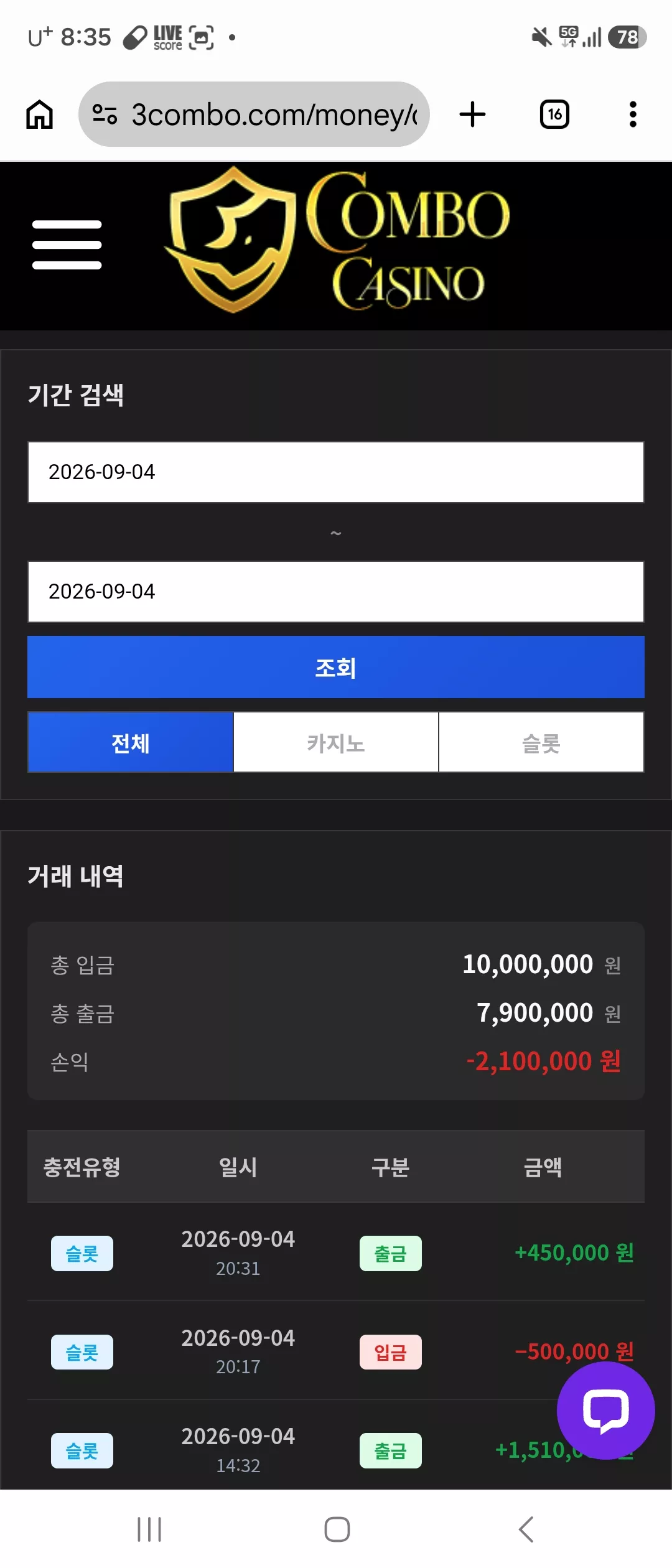Switch to the 슬롯 tab
The width and height of the screenshot is (672, 1568).
click(x=541, y=742)
